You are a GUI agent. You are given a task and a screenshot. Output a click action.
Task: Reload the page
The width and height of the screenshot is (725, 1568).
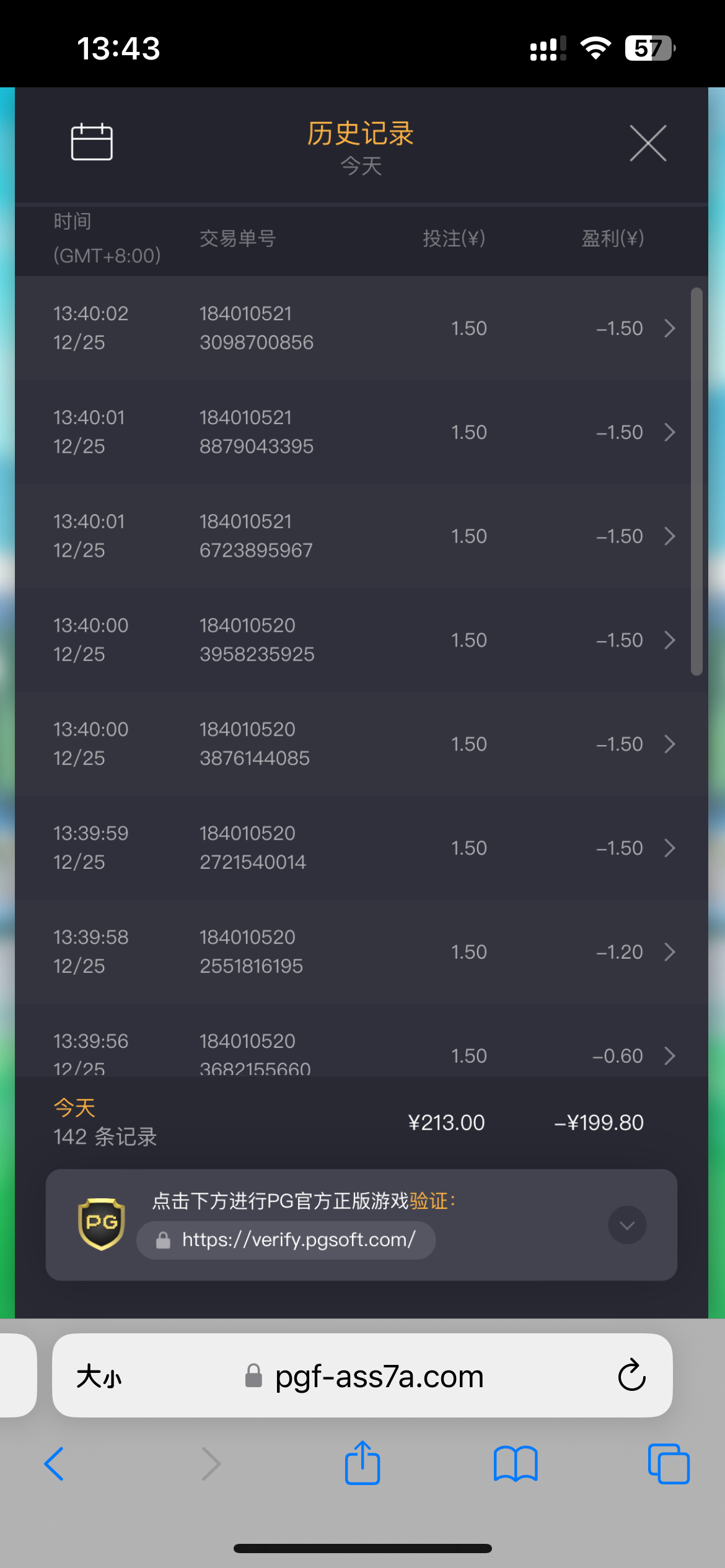pos(631,1376)
